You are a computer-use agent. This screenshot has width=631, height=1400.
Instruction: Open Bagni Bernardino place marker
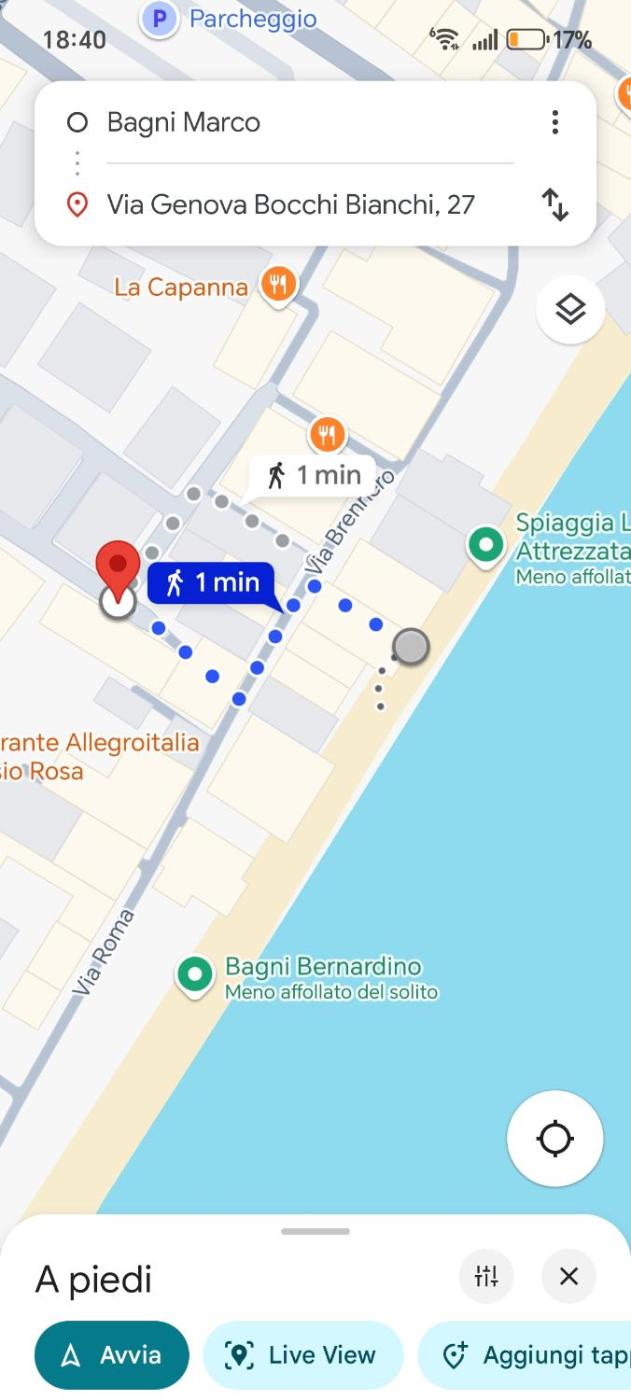[195, 975]
